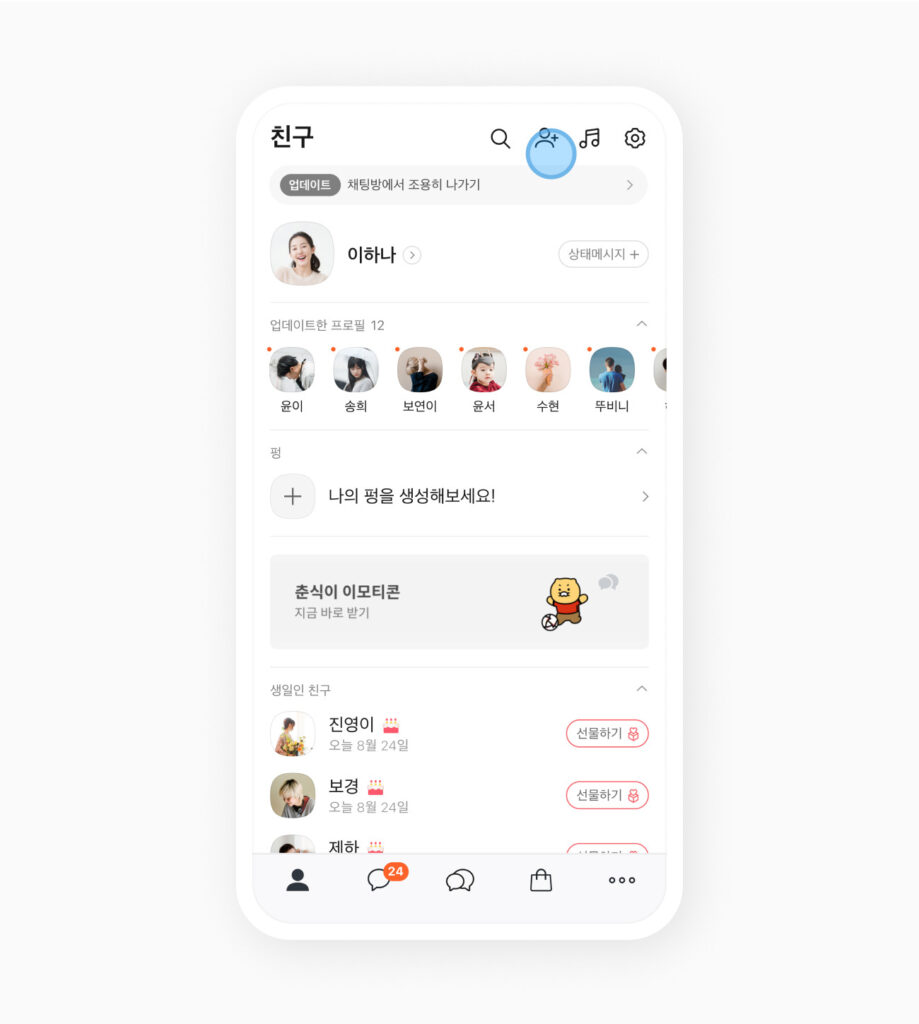The image size is (919, 1024).
Task: Collapse the 업데이트한 프로필 section
Action: point(642,324)
